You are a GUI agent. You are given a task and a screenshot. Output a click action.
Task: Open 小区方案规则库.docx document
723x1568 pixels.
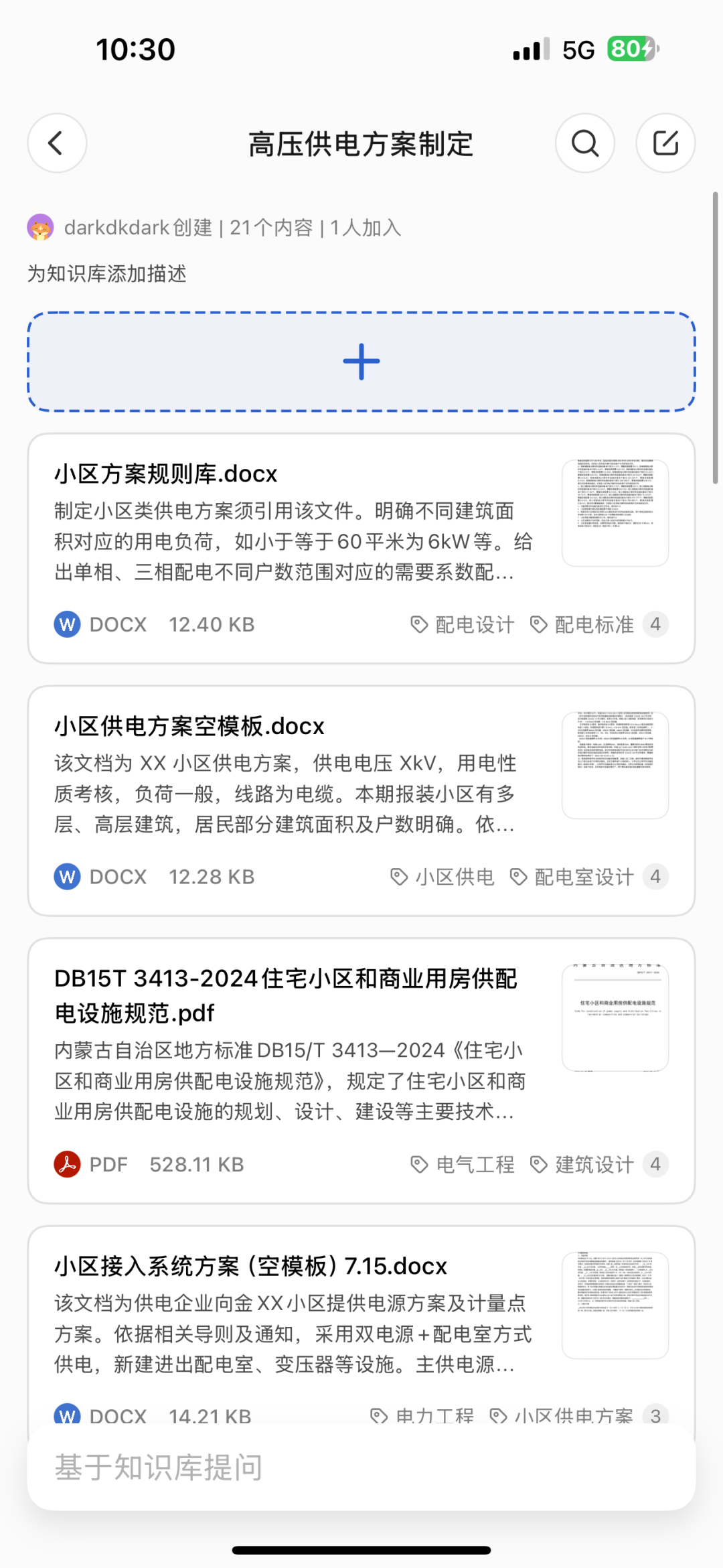tap(165, 474)
